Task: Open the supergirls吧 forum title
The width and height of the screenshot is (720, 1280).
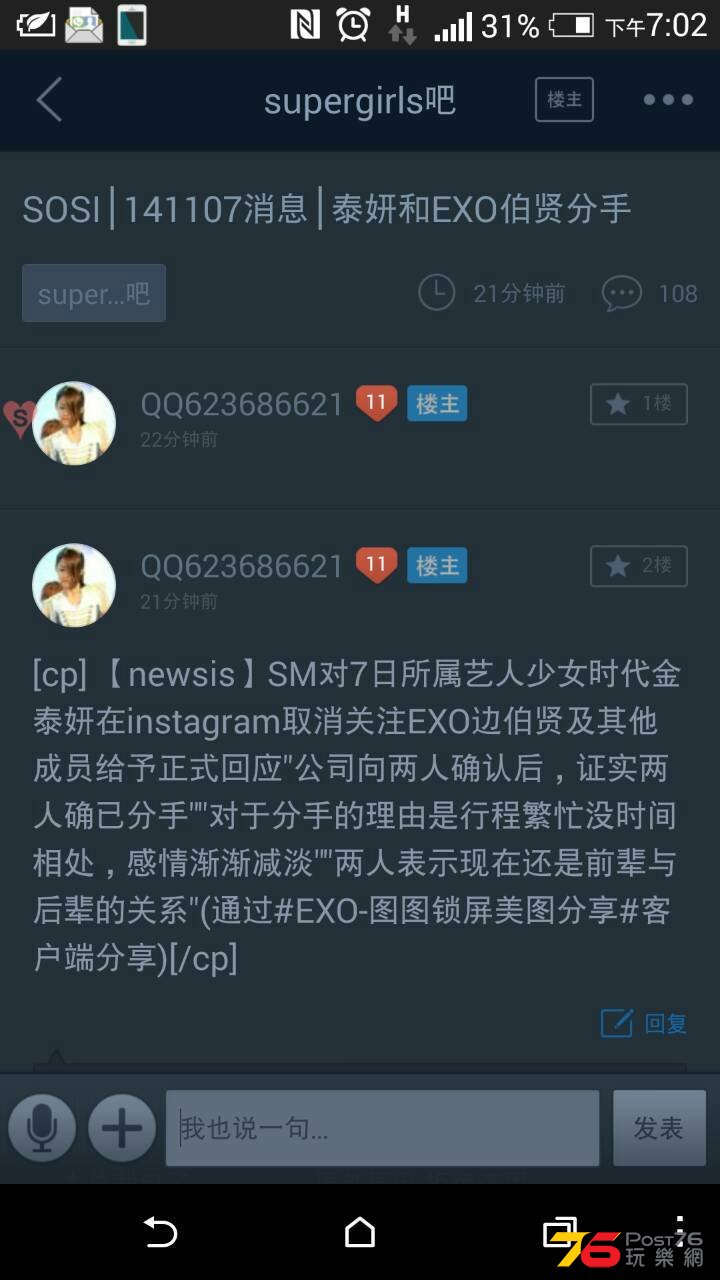Action: pos(359,101)
